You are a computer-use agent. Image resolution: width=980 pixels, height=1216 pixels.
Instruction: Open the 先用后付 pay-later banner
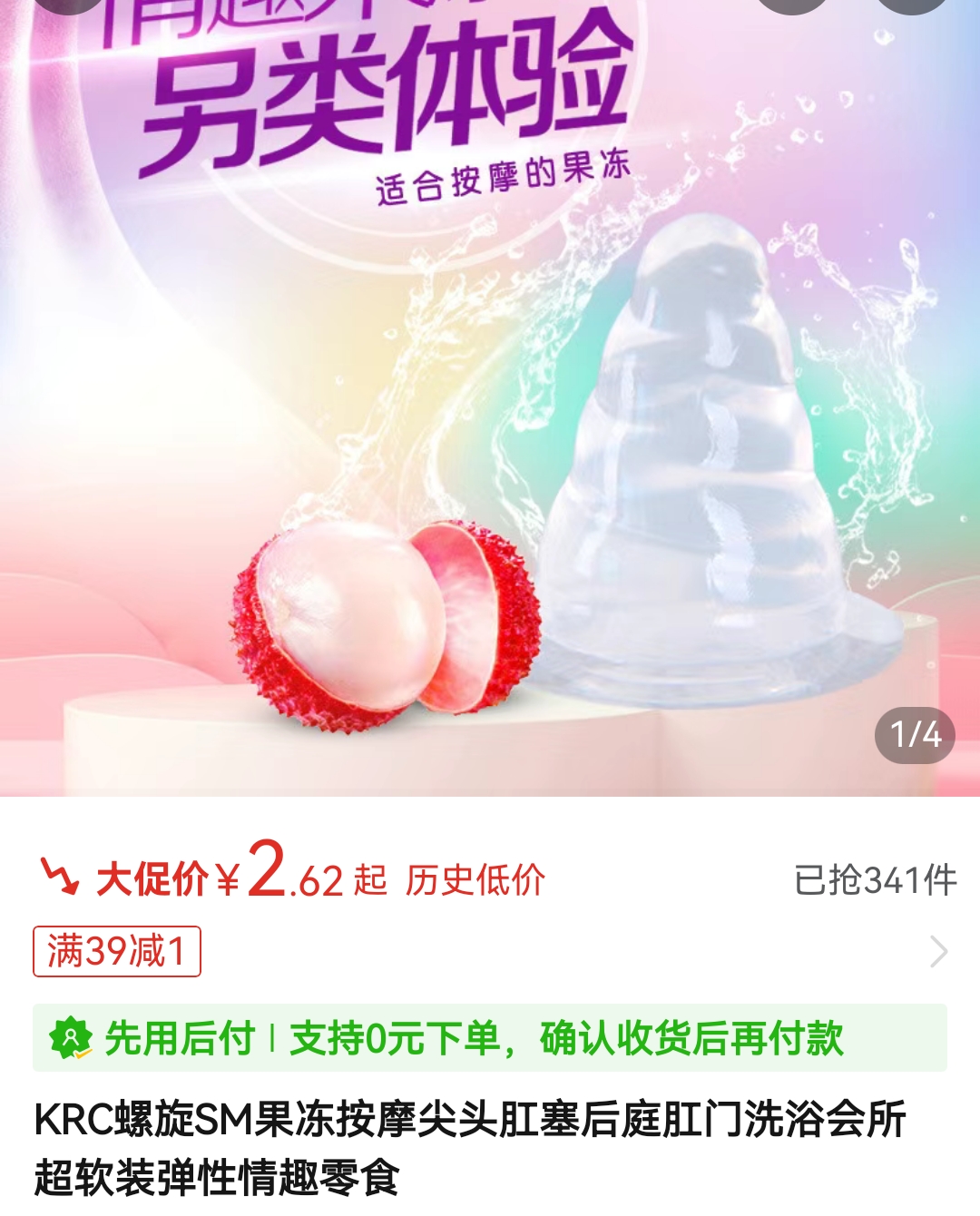(x=490, y=1038)
